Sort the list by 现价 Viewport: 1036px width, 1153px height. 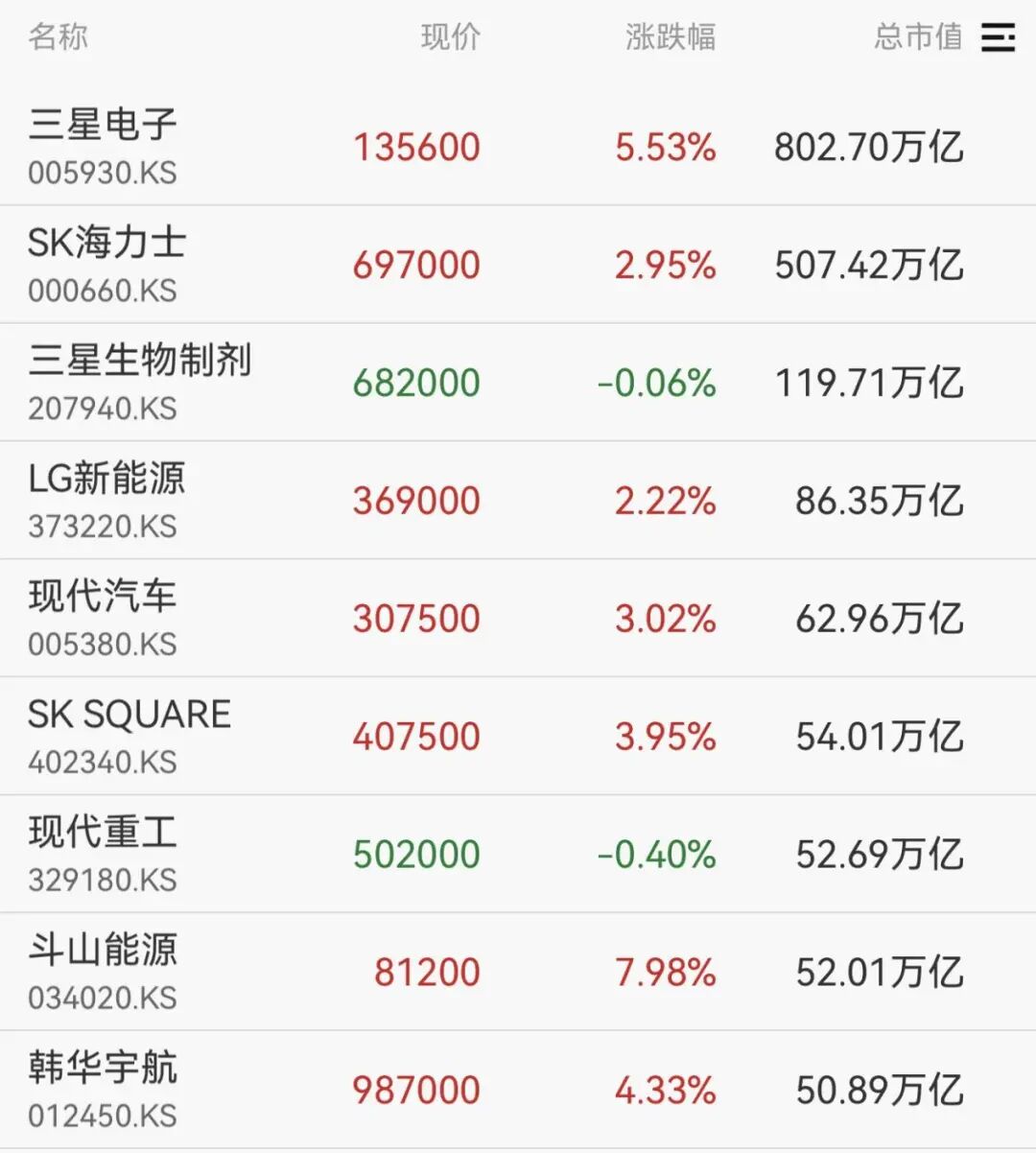450,37
